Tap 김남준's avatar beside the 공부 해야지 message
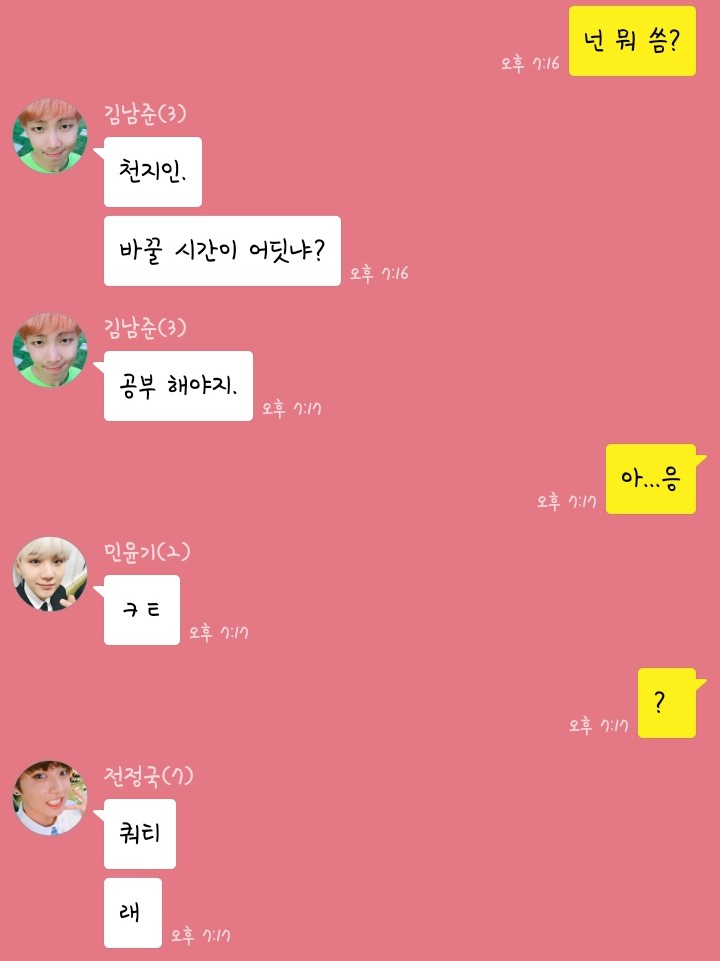The width and height of the screenshot is (720, 961). [x=49, y=350]
